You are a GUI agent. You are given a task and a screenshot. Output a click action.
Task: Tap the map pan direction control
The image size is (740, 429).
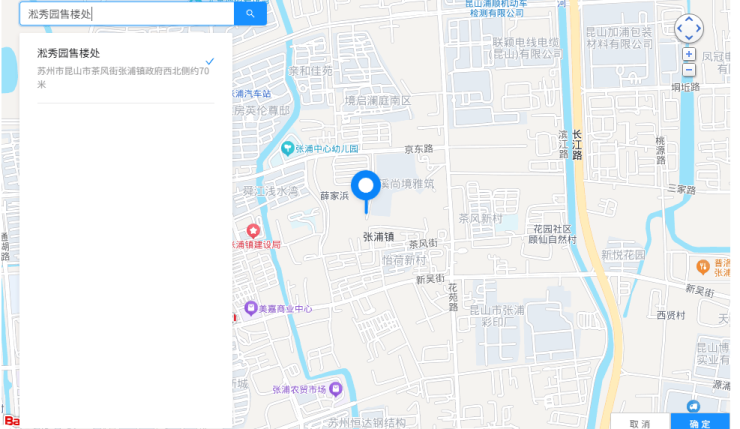click(x=689, y=29)
